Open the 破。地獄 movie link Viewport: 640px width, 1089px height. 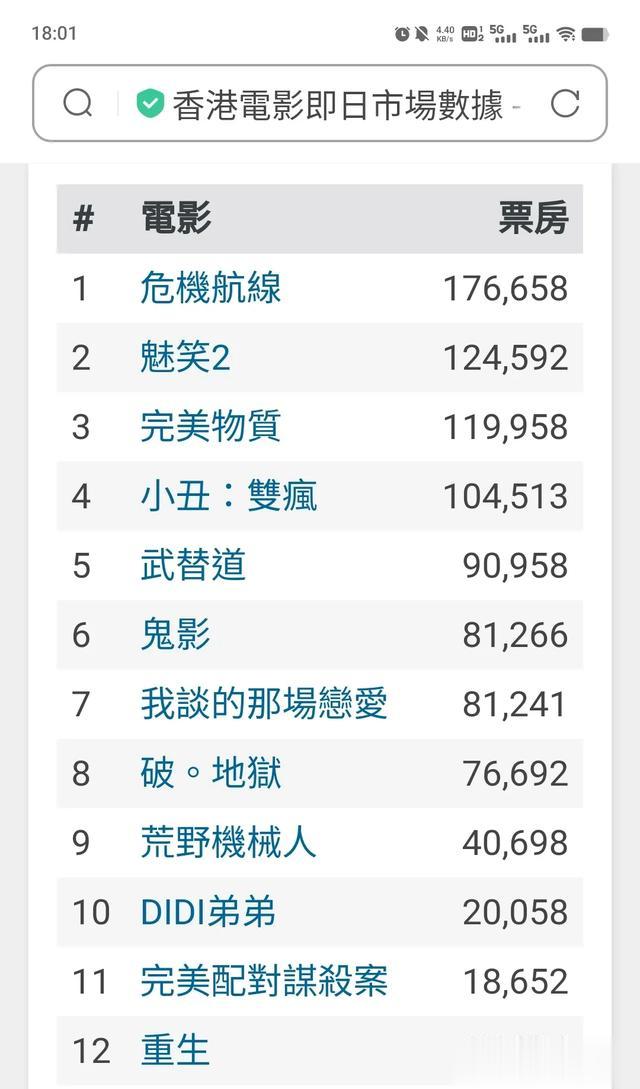tap(211, 773)
